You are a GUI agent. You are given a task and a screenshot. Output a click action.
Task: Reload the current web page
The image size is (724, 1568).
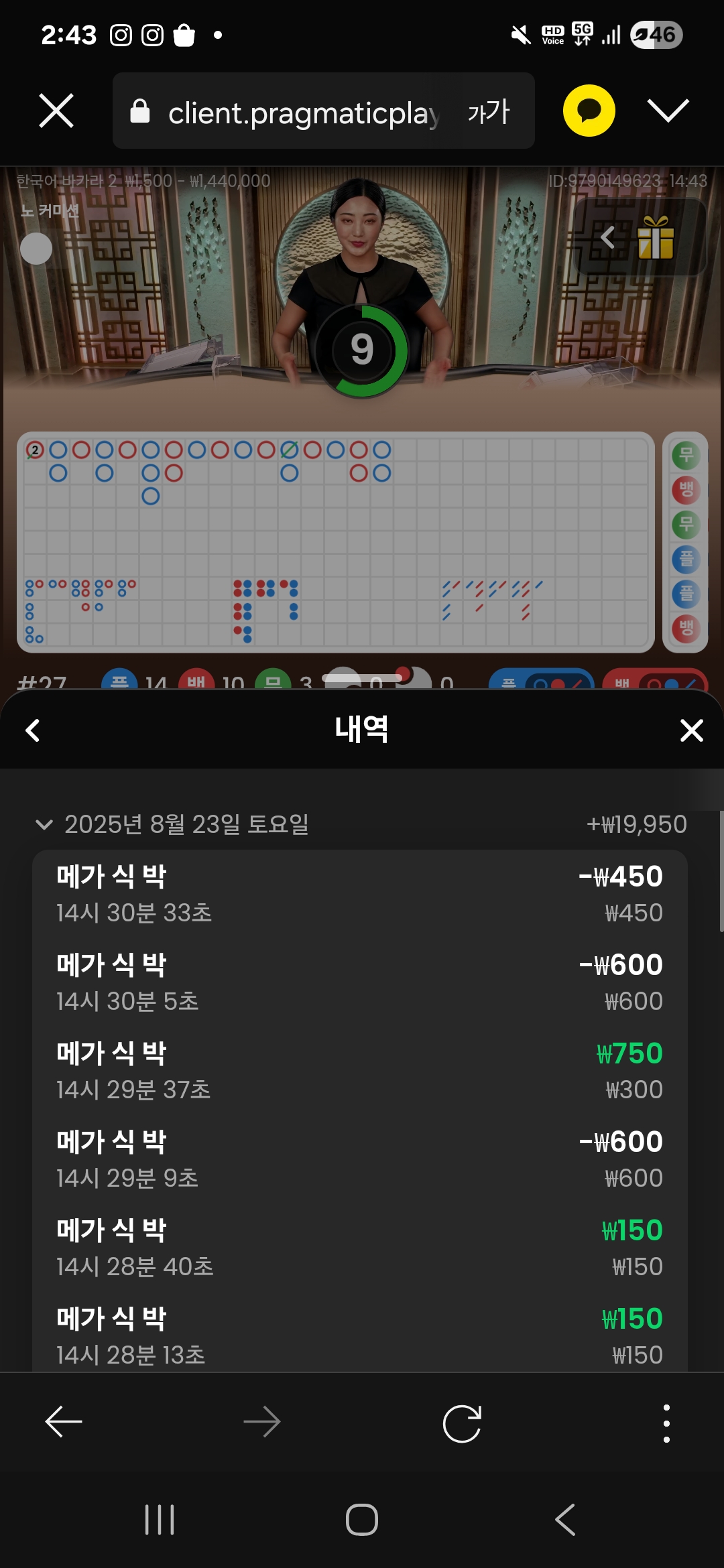tap(462, 1423)
